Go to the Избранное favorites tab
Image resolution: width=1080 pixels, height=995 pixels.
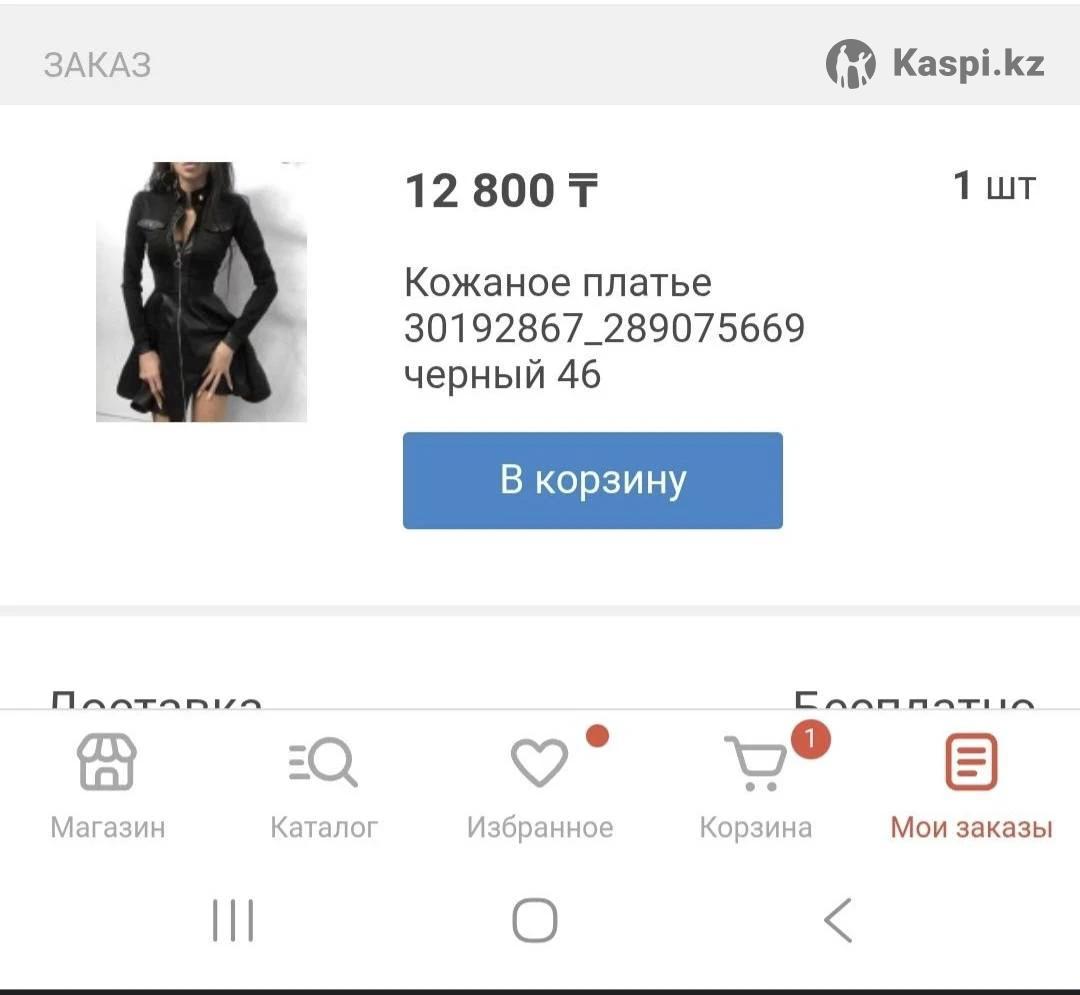[540, 786]
